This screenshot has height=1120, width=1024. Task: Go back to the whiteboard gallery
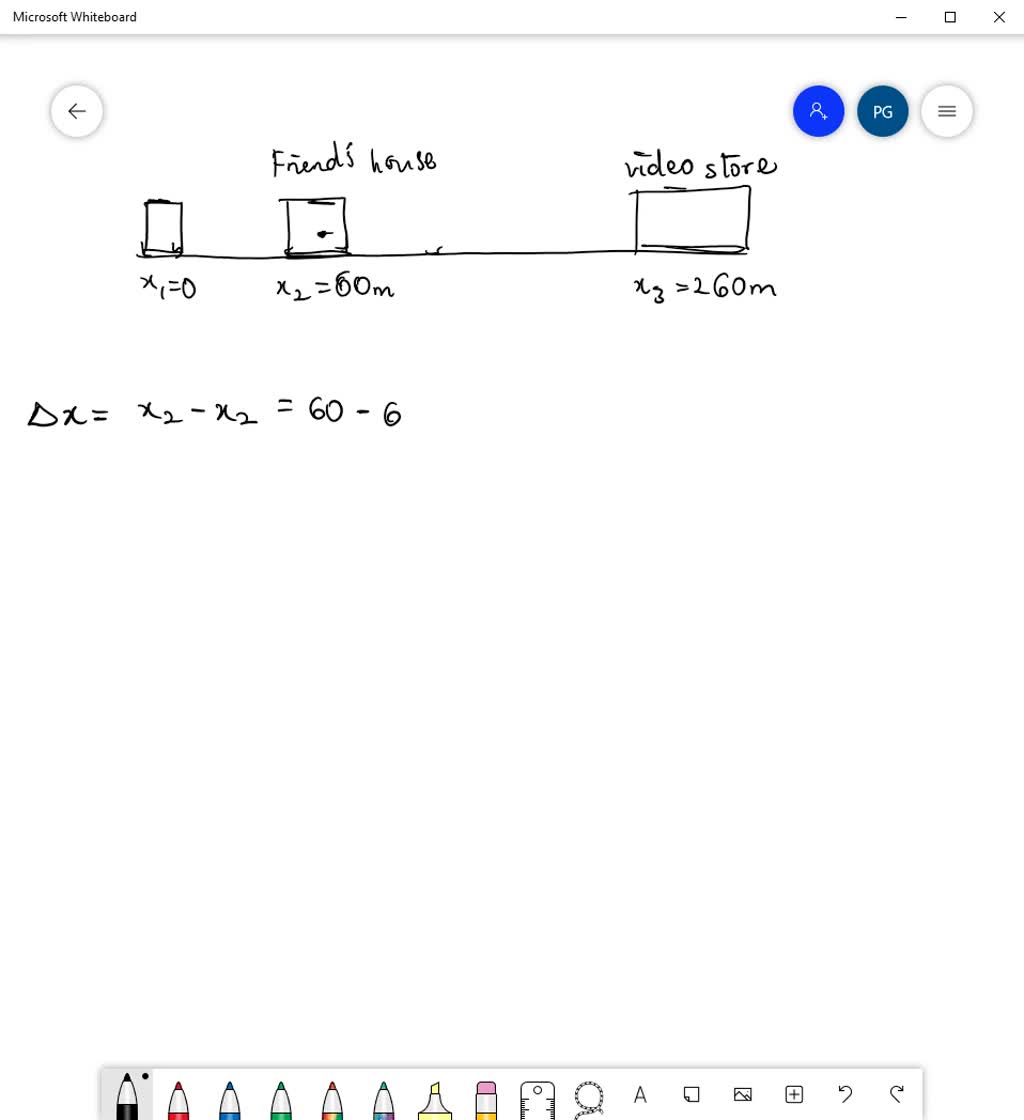76,111
